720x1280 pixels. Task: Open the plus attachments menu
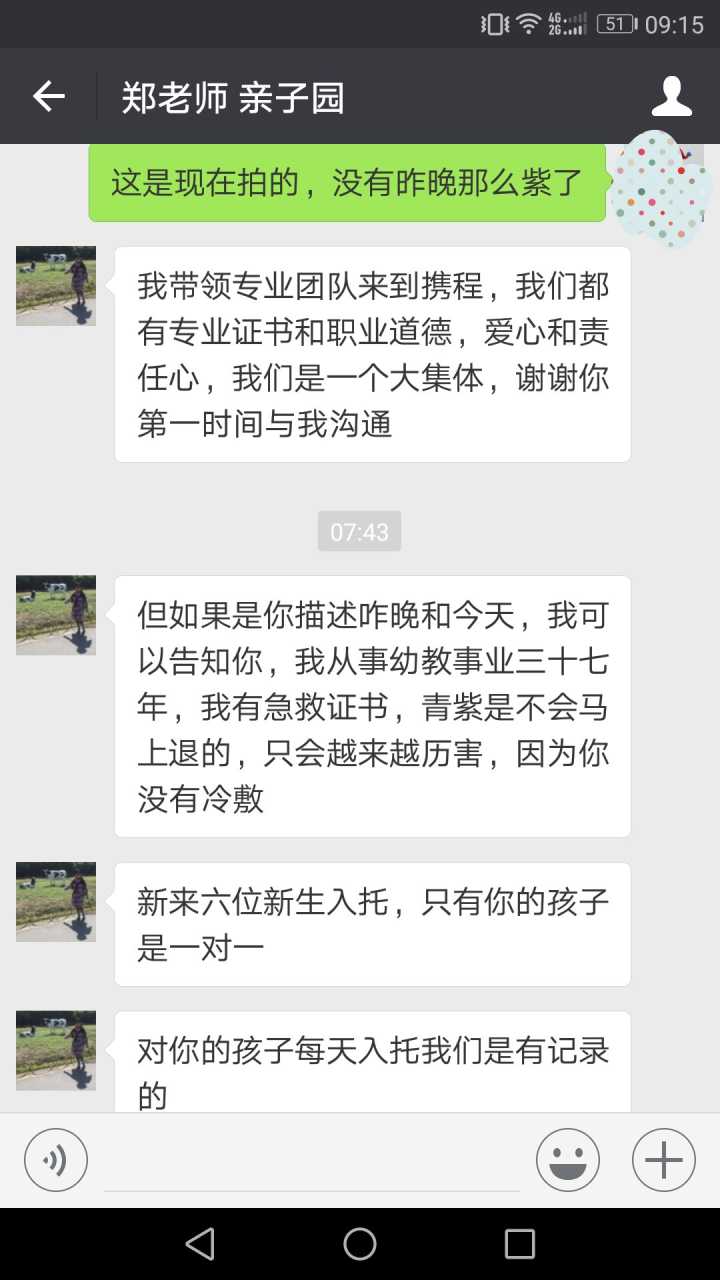664,1160
